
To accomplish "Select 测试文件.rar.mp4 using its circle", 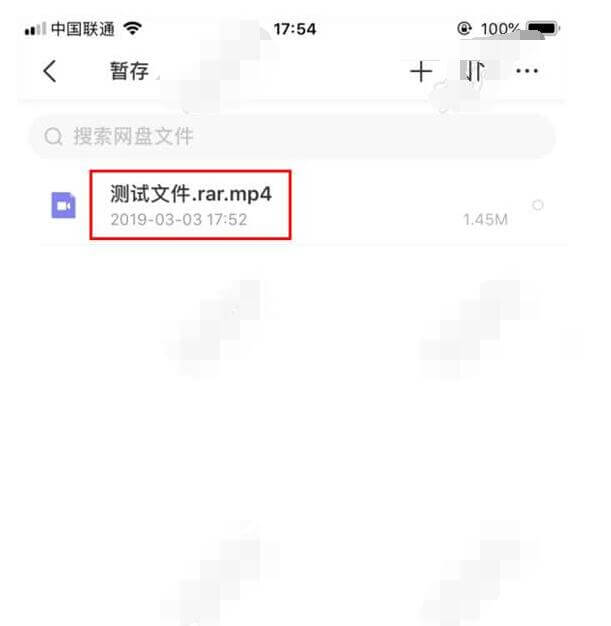I will 538,205.
